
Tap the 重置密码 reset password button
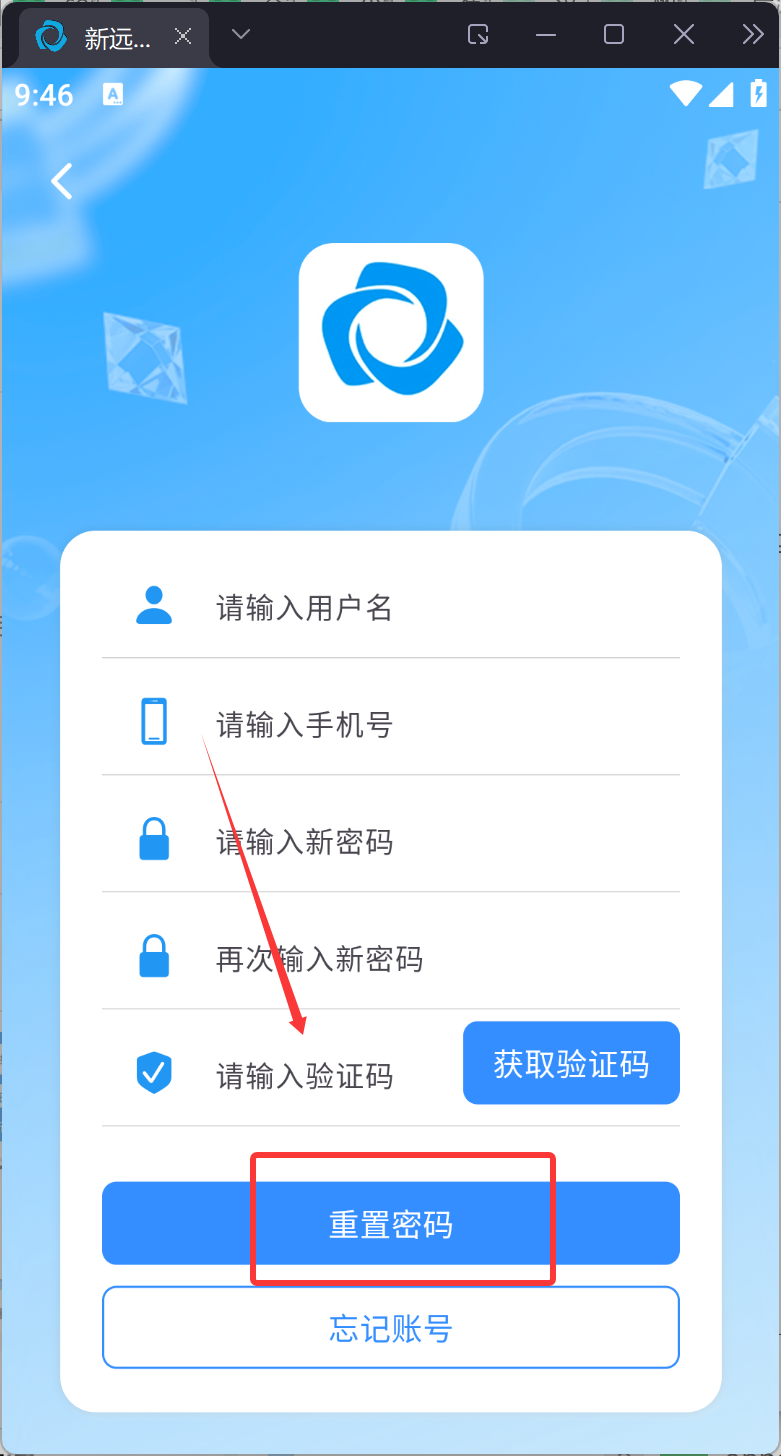[x=391, y=1223]
